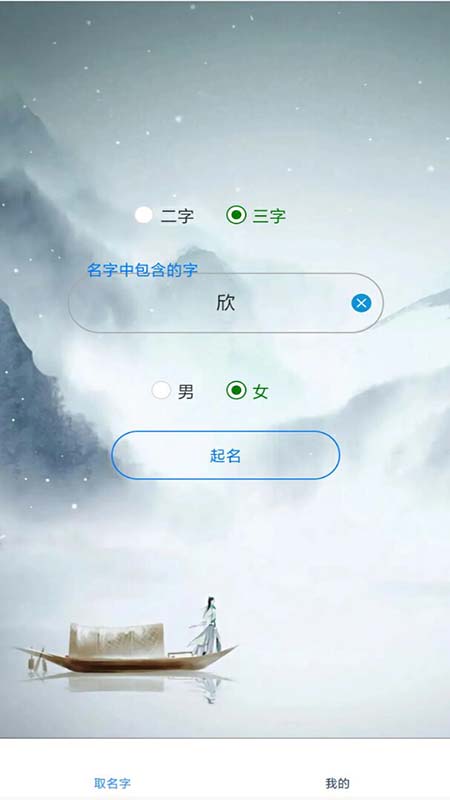Image resolution: width=450 pixels, height=800 pixels.
Task: Tap the text field containing 欣
Action: point(226,303)
